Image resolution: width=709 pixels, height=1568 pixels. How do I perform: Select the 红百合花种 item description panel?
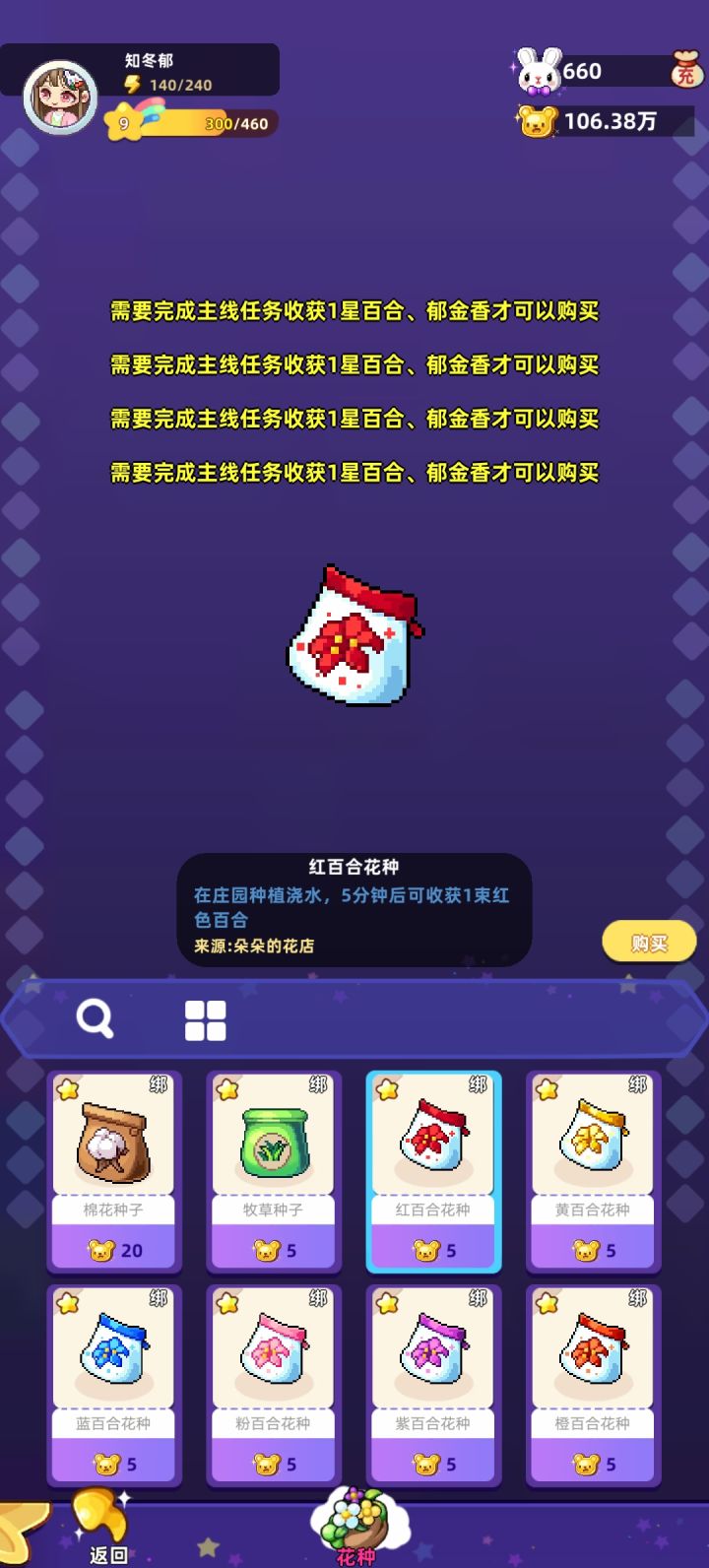point(354,906)
